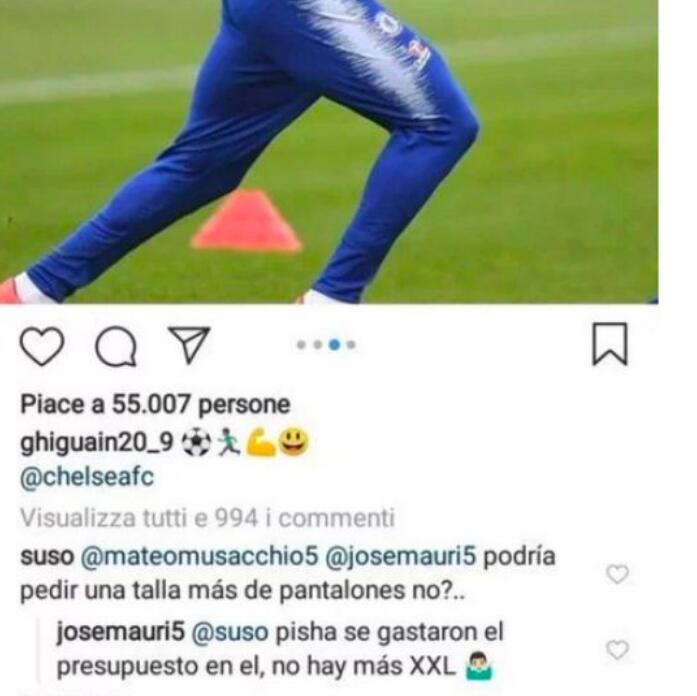Open the comment icon under the photo
This screenshot has height=696, width=697.
click(x=115, y=346)
